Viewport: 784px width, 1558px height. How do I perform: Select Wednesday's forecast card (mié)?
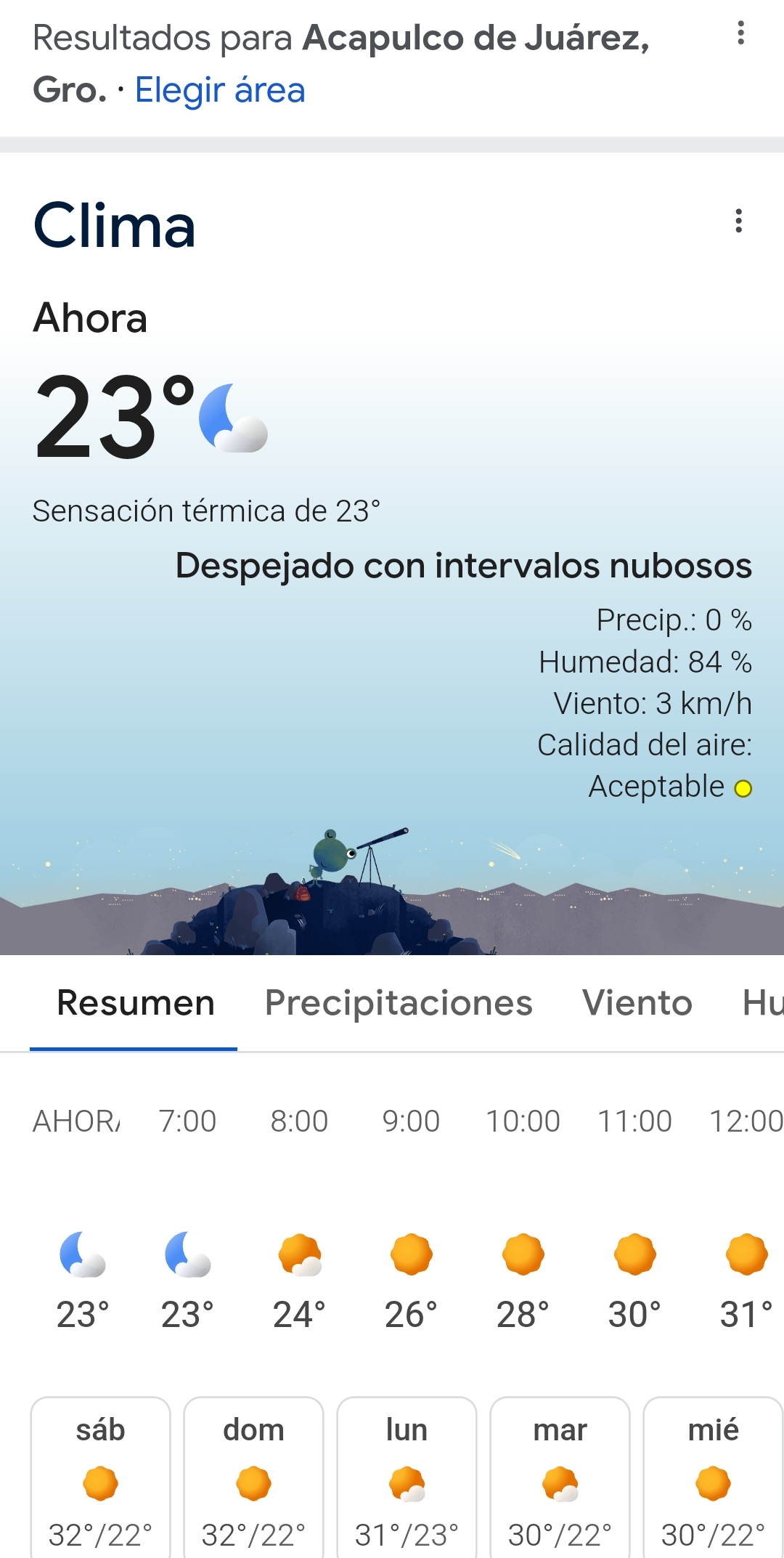click(x=713, y=1478)
